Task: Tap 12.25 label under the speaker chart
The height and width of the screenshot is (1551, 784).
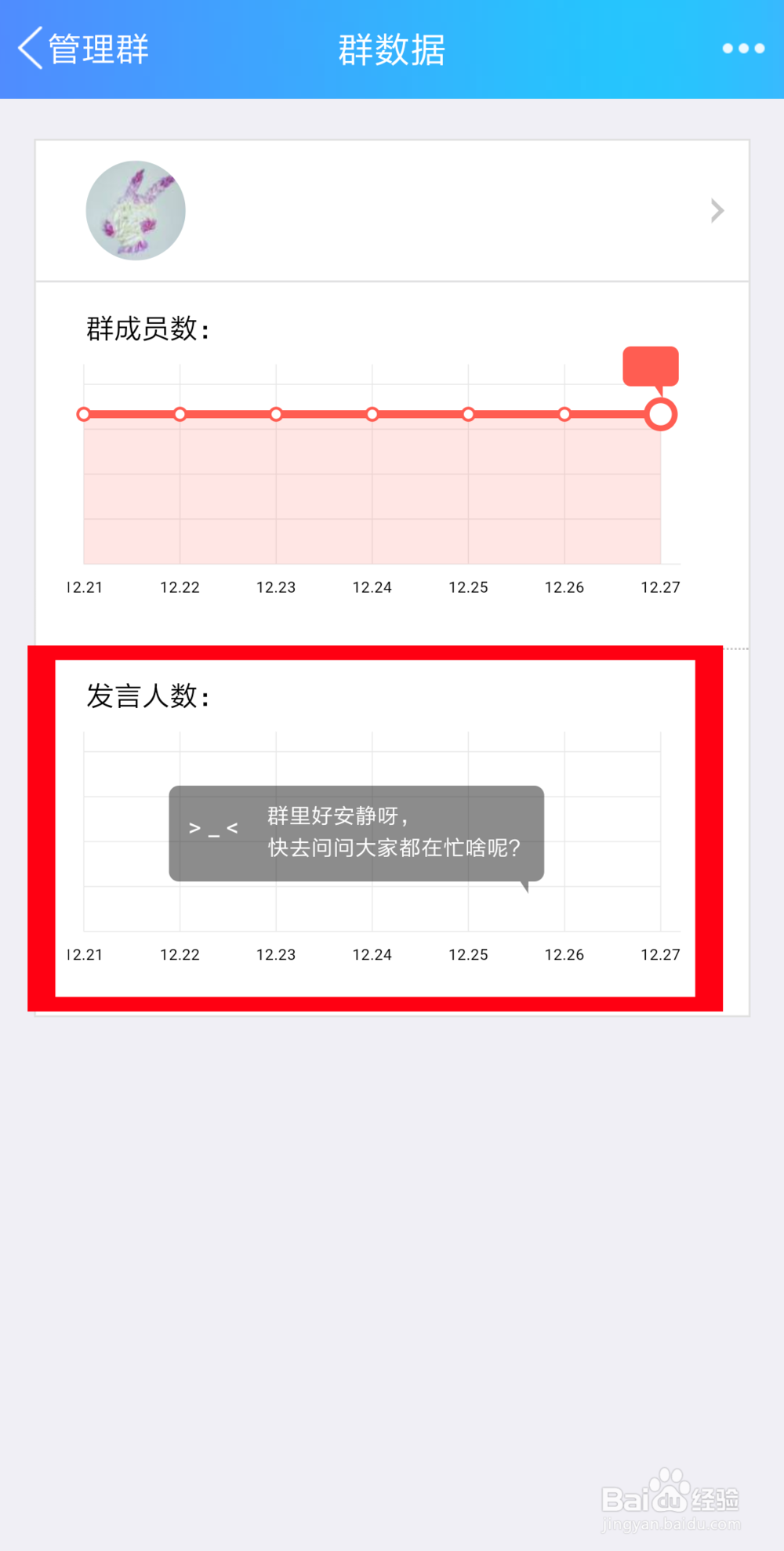Action: (468, 954)
